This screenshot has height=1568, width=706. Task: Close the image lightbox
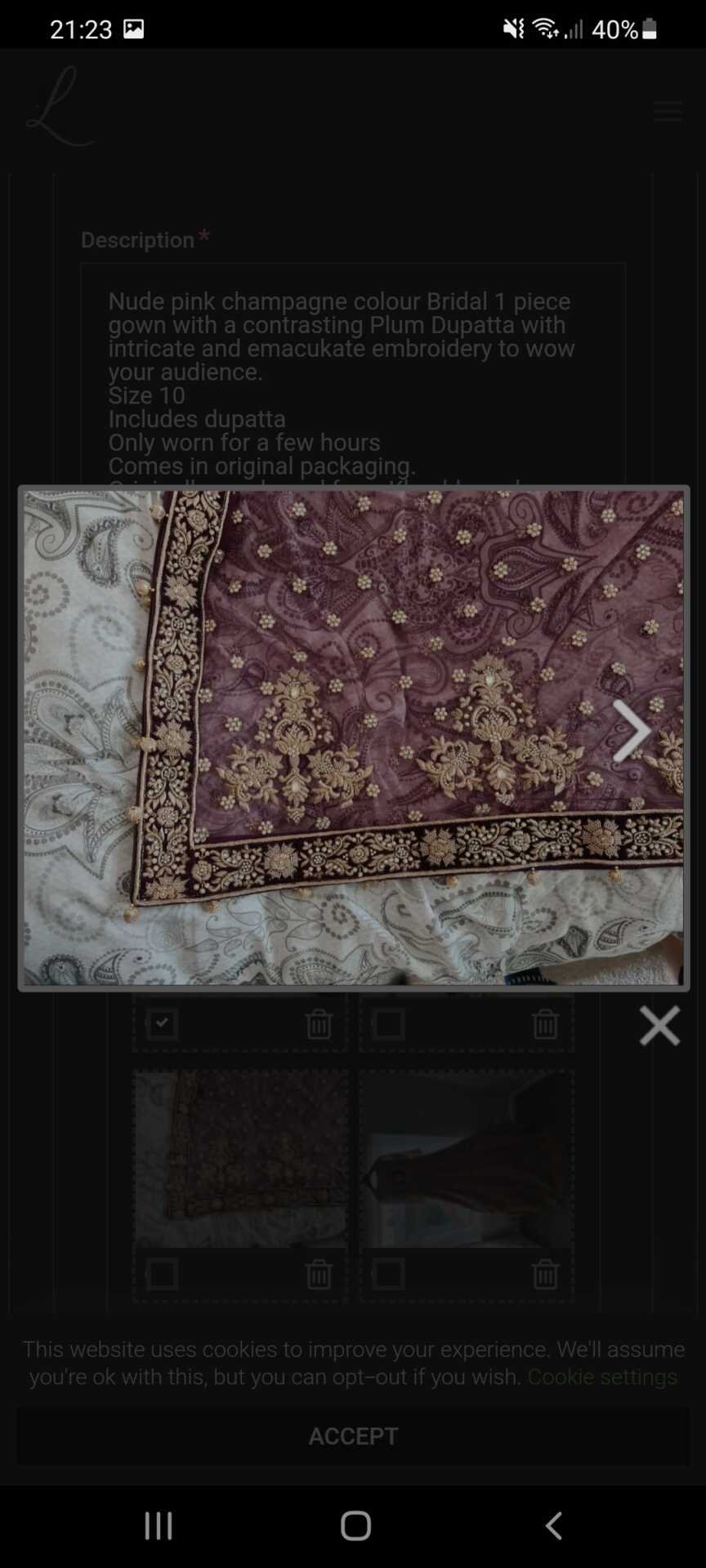pos(659,1026)
